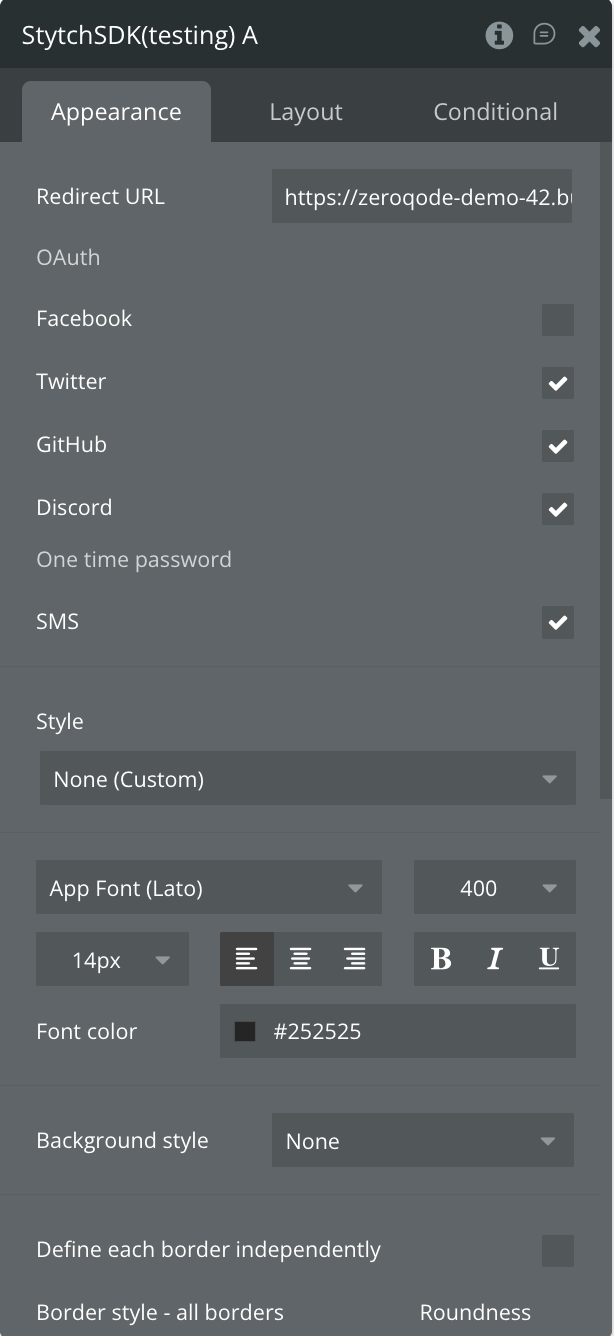Close the property editor panel
Viewport: 614px width, 1336px height.
pyautogui.click(x=589, y=37)
